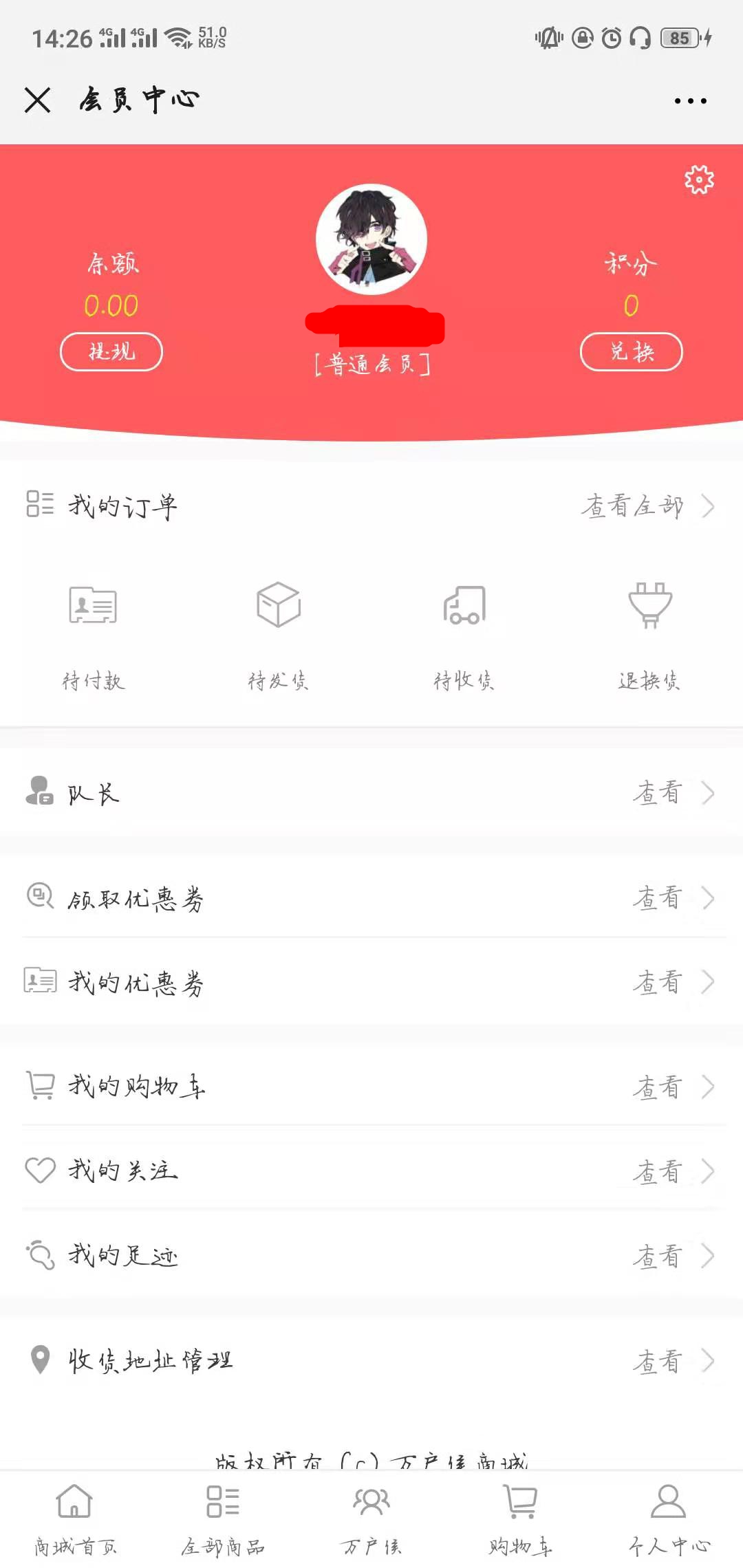Open 我的关注 favorites
The width and height of the screenshot is (743, 1568).
coord(371,1170)
